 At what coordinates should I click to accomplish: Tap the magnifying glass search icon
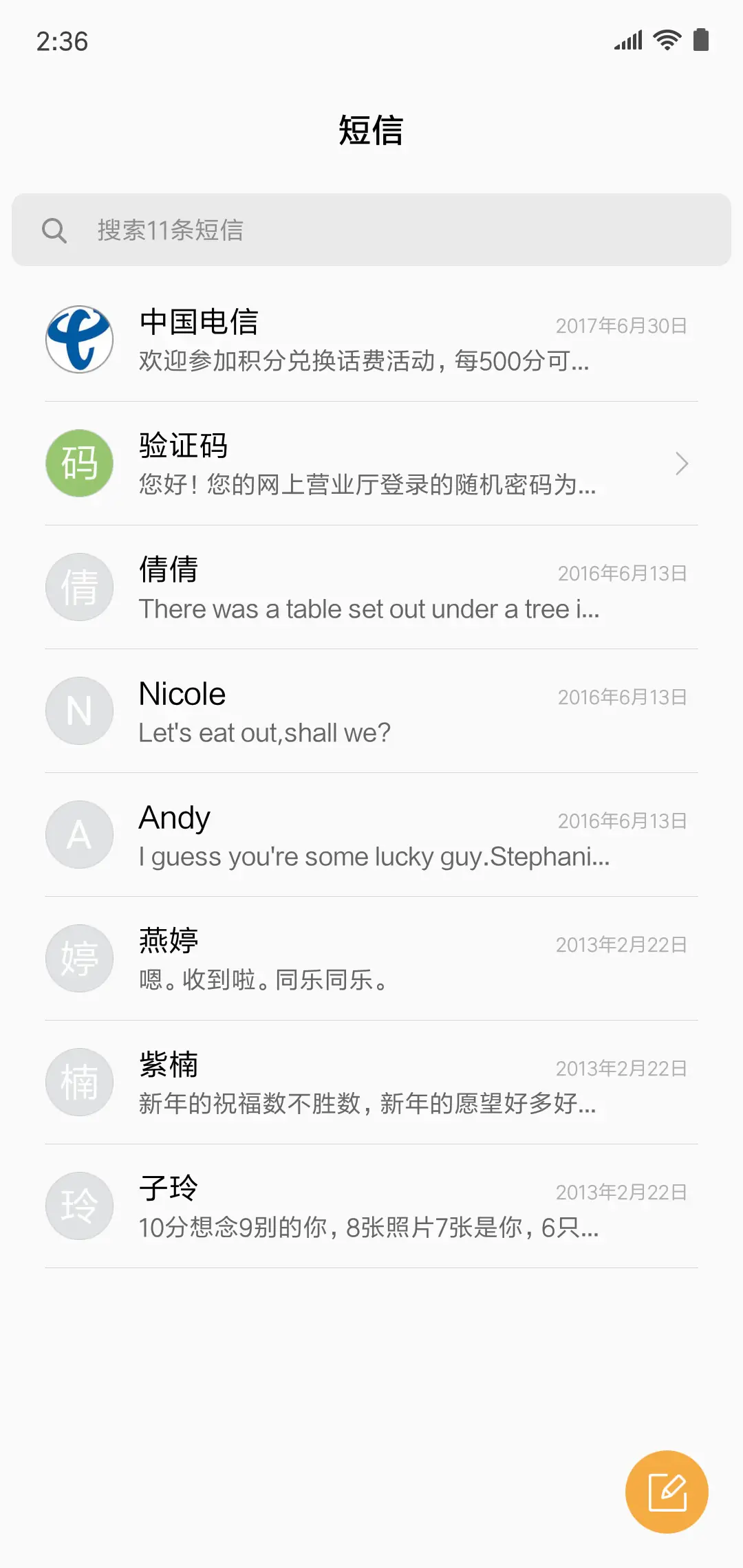tap(56, 230)
